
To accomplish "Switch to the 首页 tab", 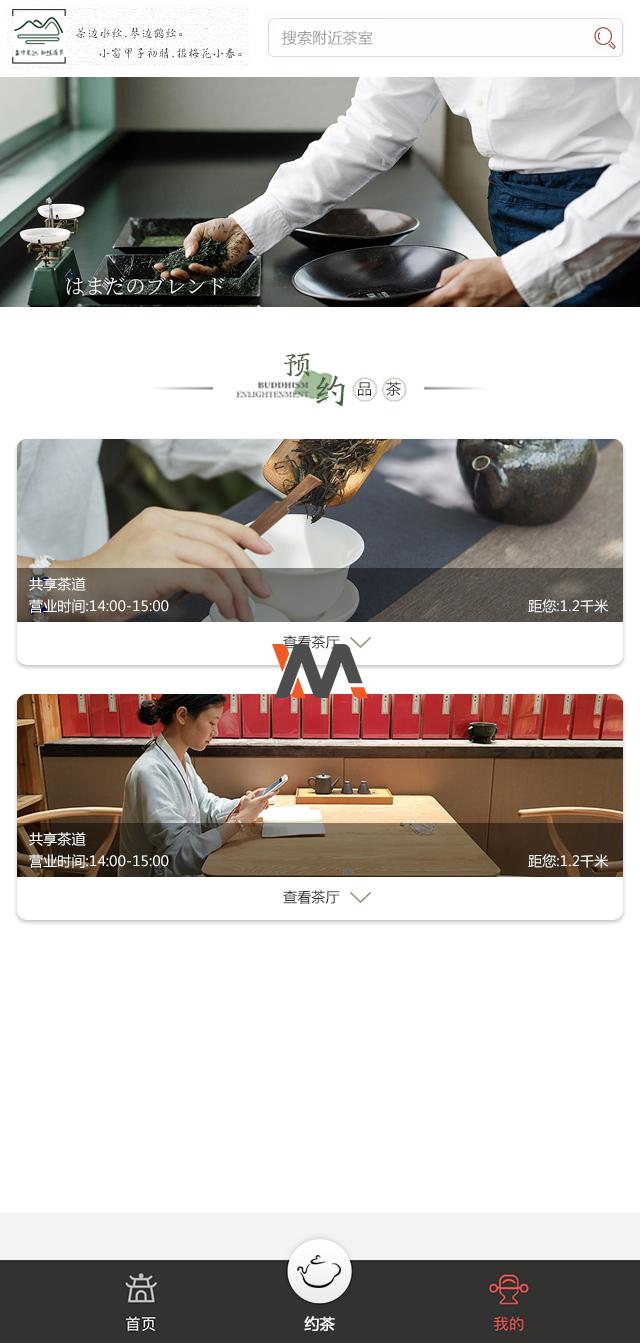I will click(x=141, y=1302).
